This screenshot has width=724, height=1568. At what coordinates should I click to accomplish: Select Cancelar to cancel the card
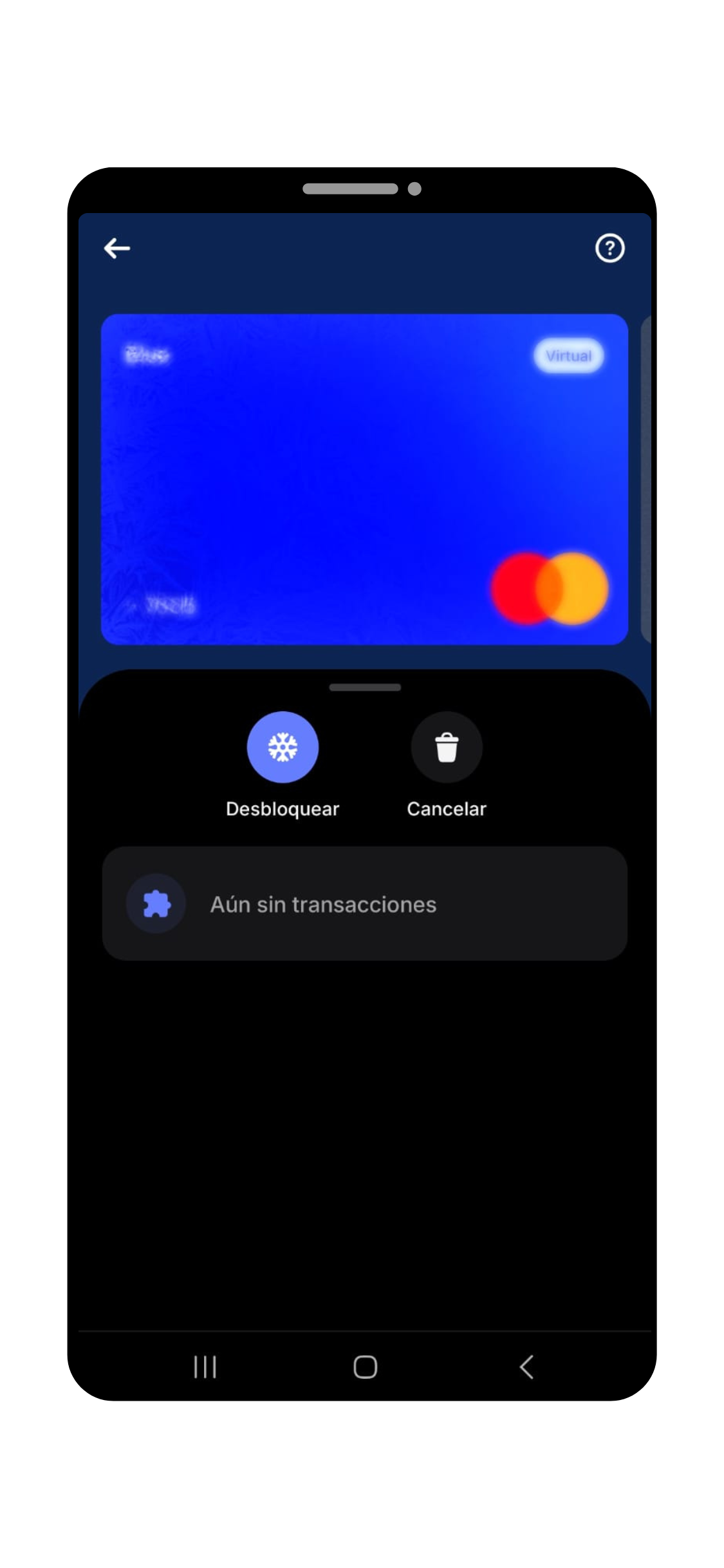[x=447, y=808]
